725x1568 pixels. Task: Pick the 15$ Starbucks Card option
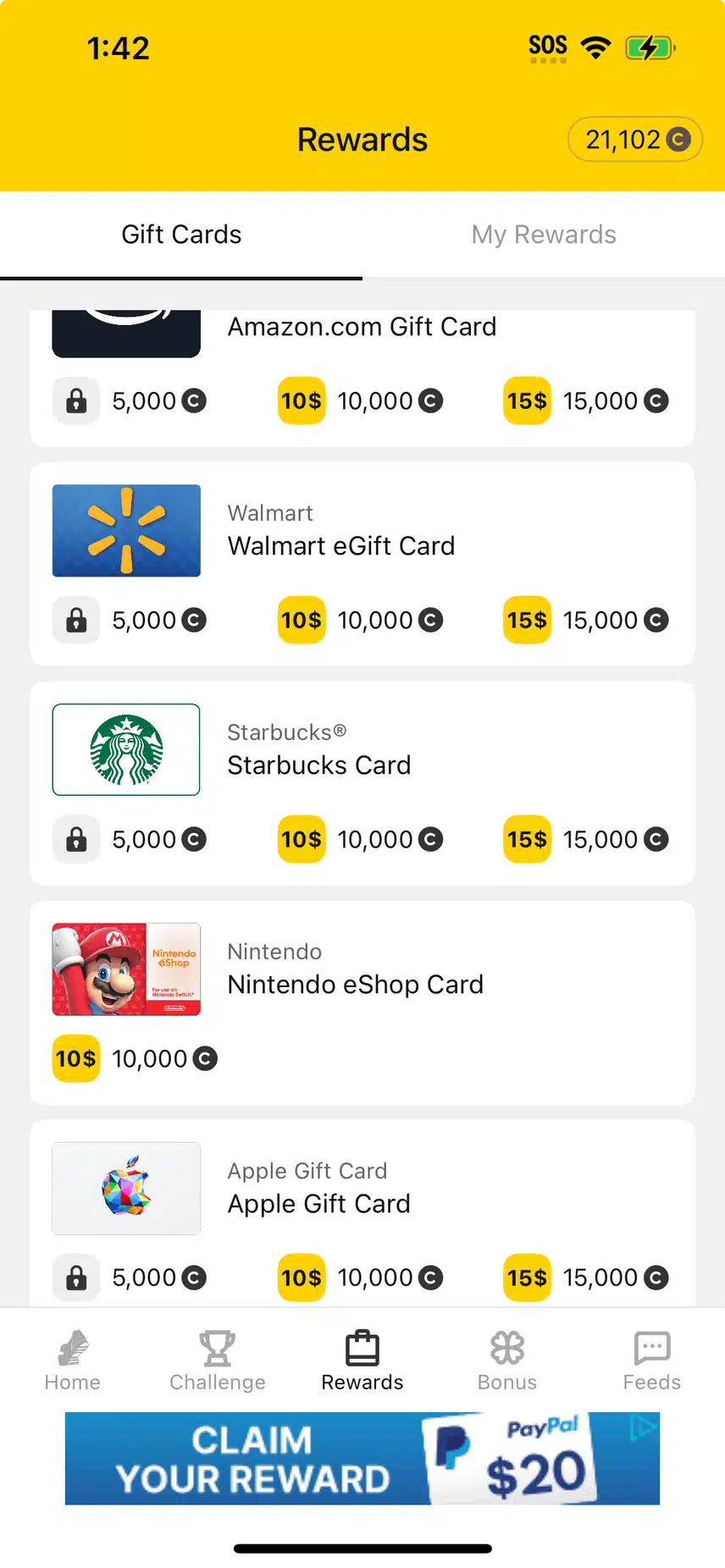point(586,839)
